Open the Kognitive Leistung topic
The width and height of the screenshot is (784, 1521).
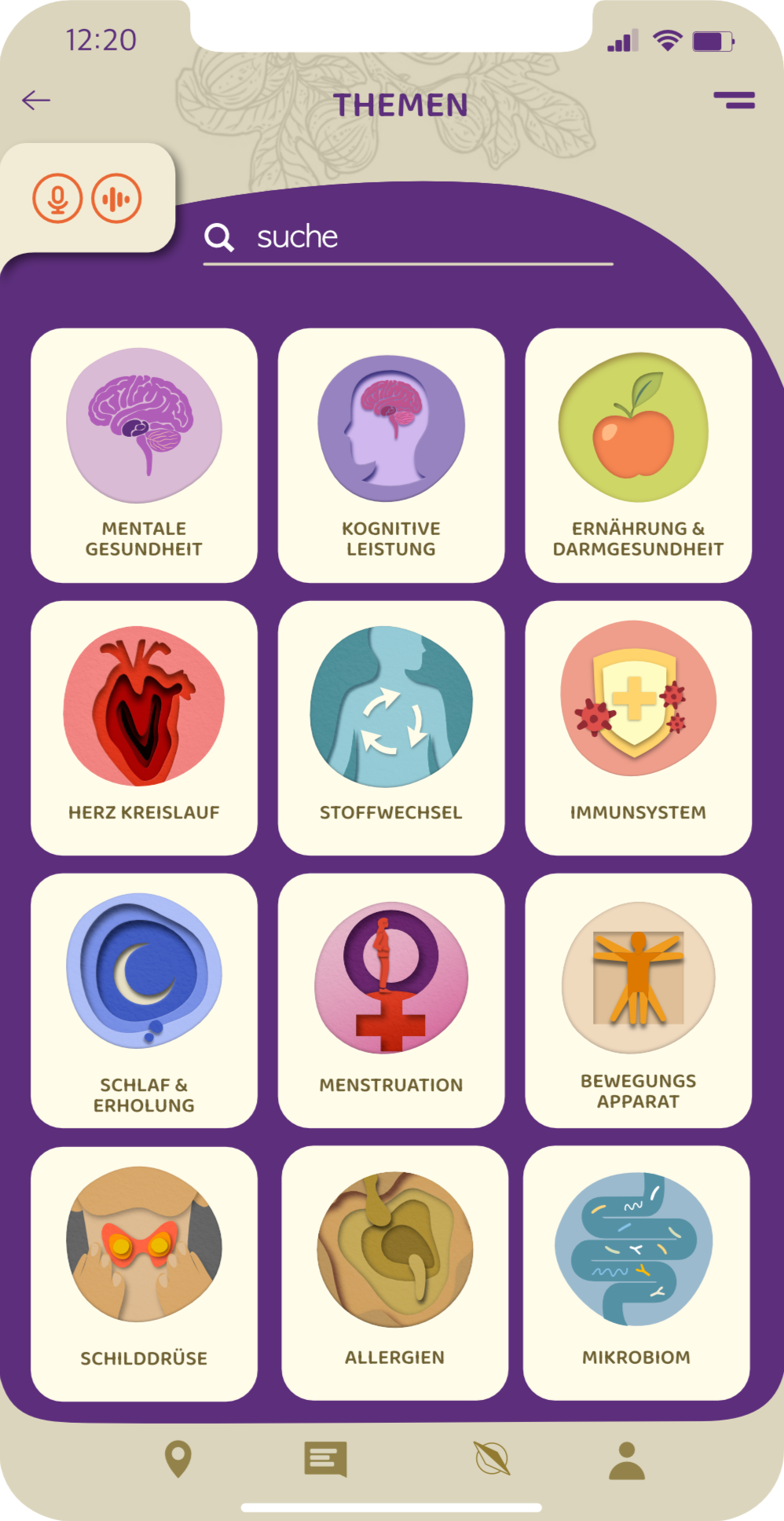coord(391,455)
